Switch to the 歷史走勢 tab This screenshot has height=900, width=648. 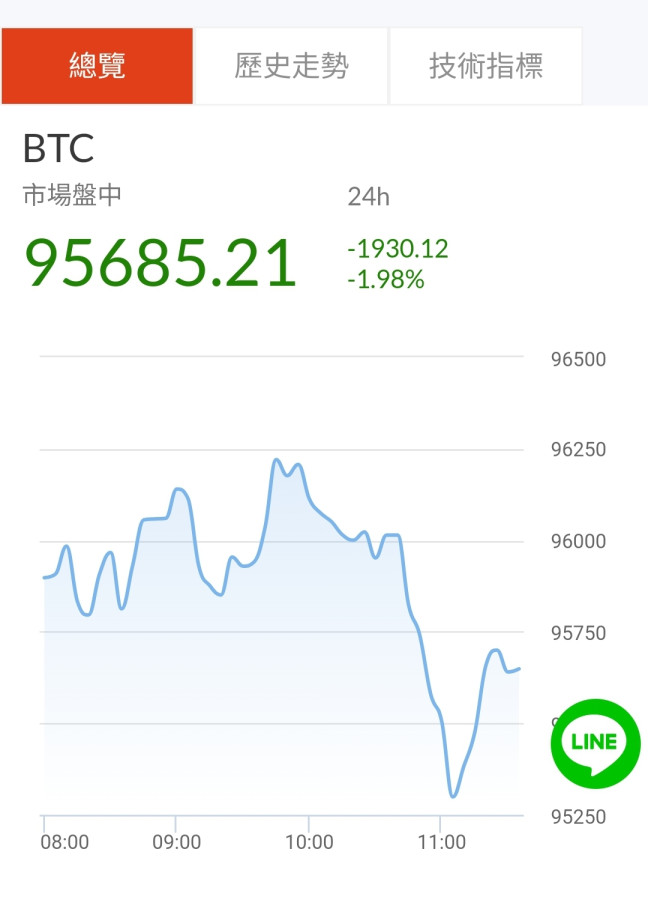coord(291,66)
